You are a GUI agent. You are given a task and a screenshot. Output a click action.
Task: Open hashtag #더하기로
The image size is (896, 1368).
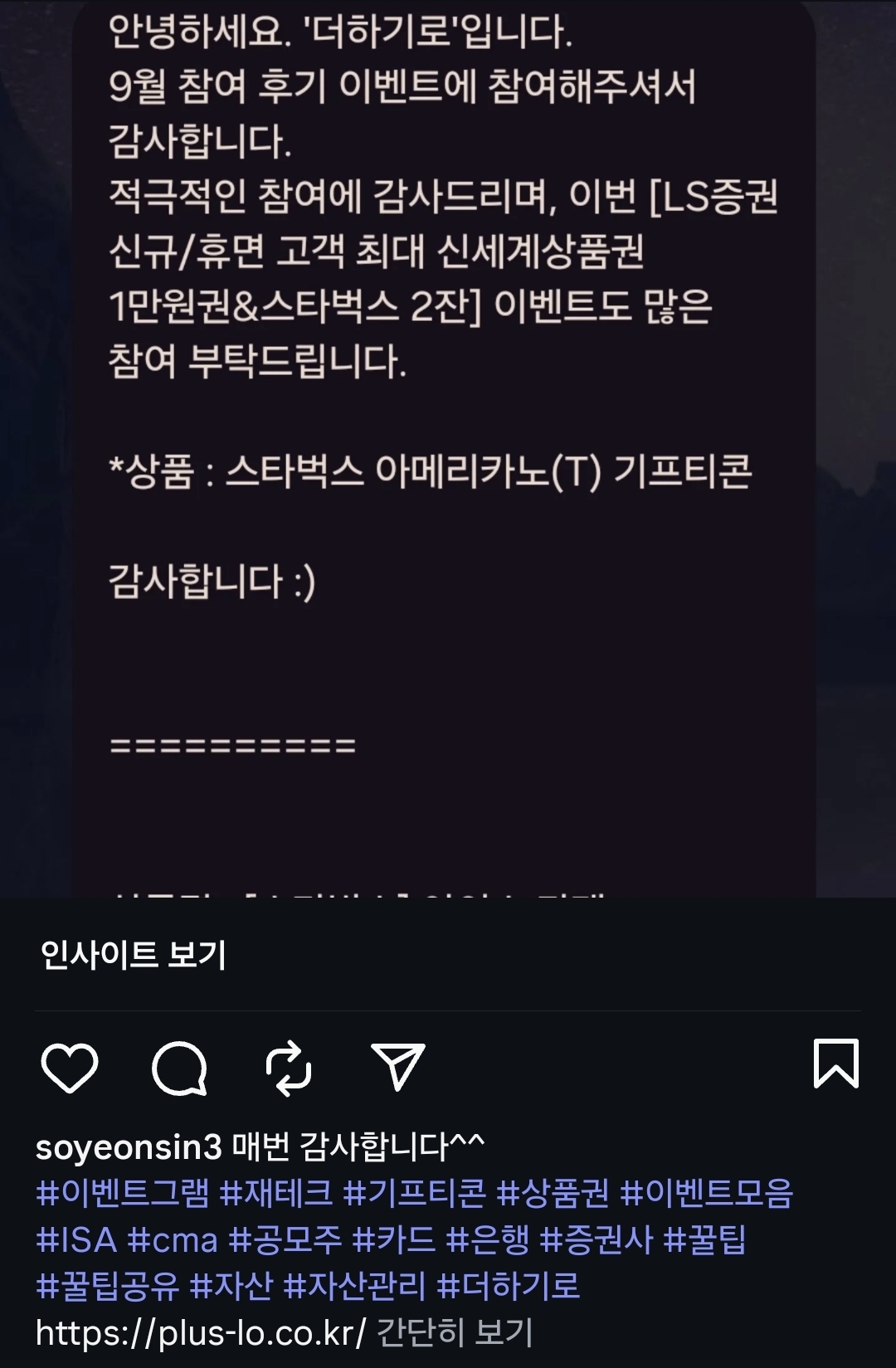509,1287
